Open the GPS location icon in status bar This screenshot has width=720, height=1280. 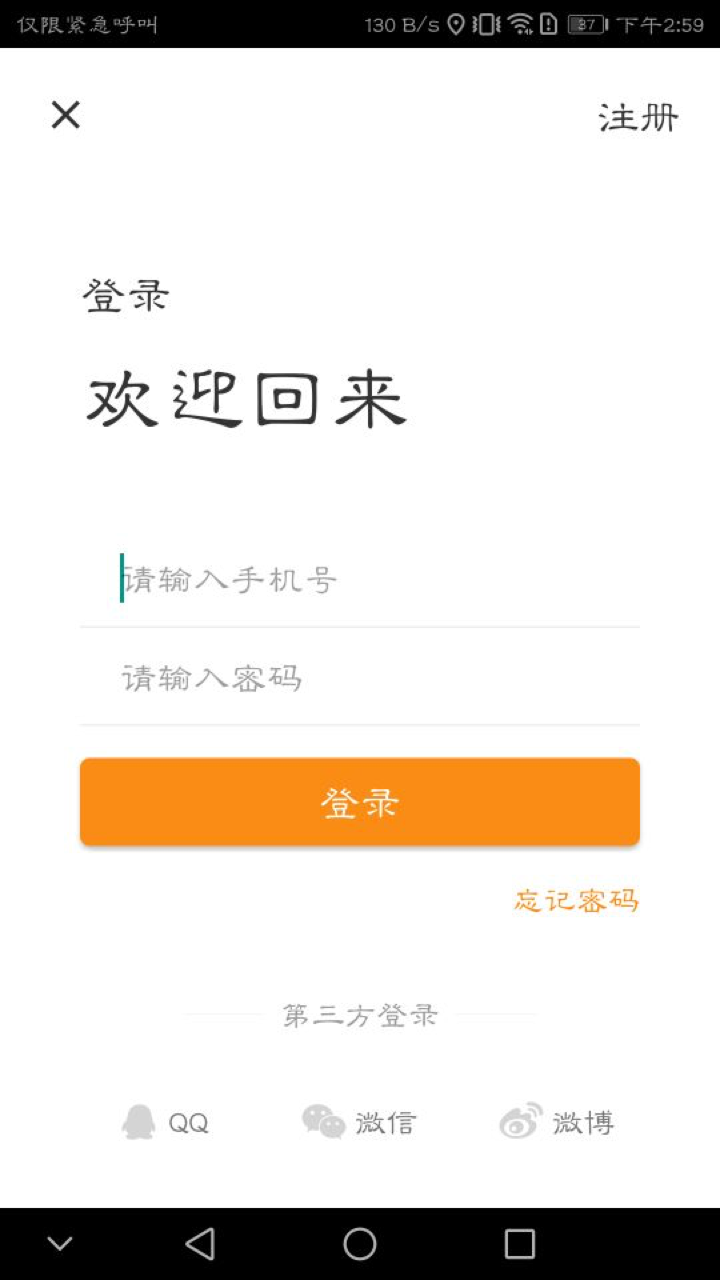pyautogui.click(x=457, y=18)
